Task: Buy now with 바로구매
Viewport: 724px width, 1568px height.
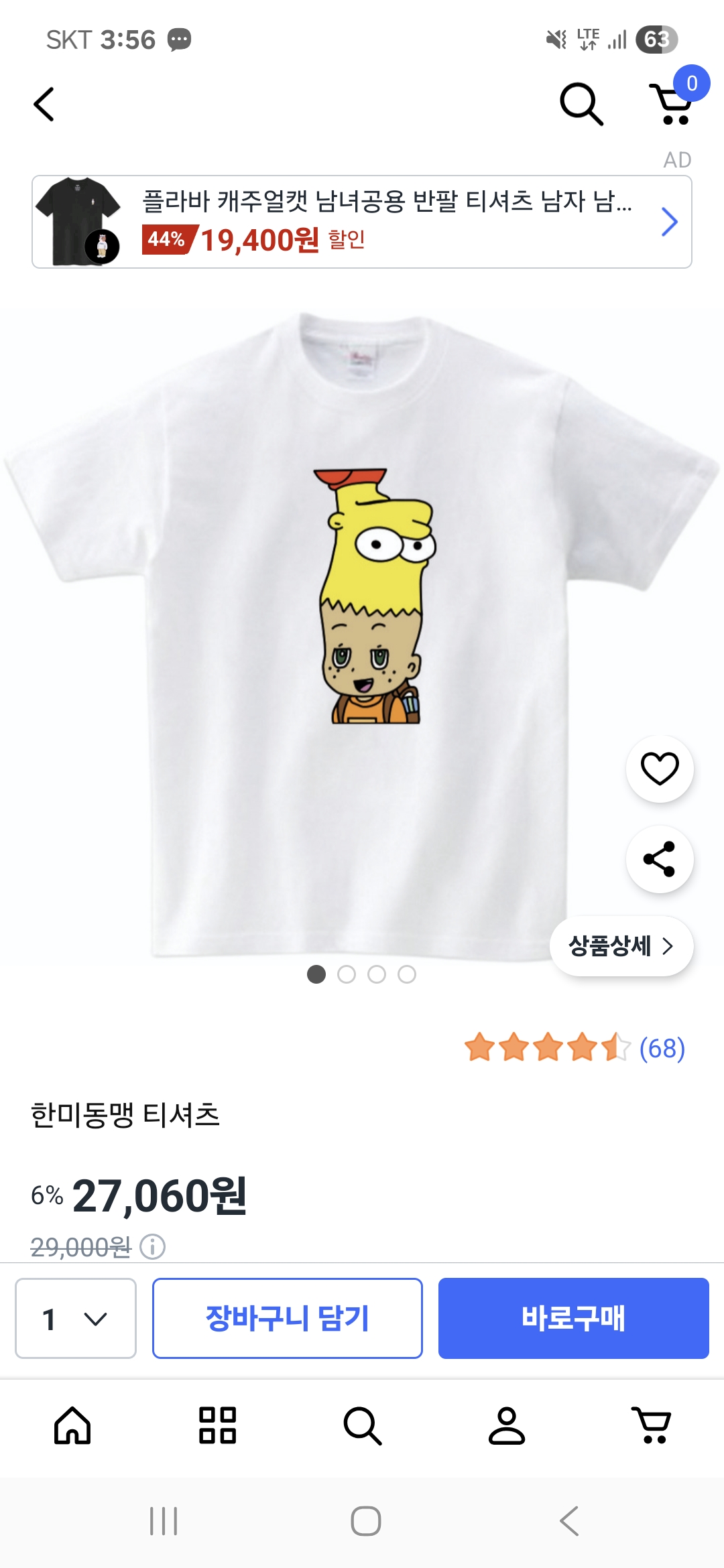Action: (573, 1318)
